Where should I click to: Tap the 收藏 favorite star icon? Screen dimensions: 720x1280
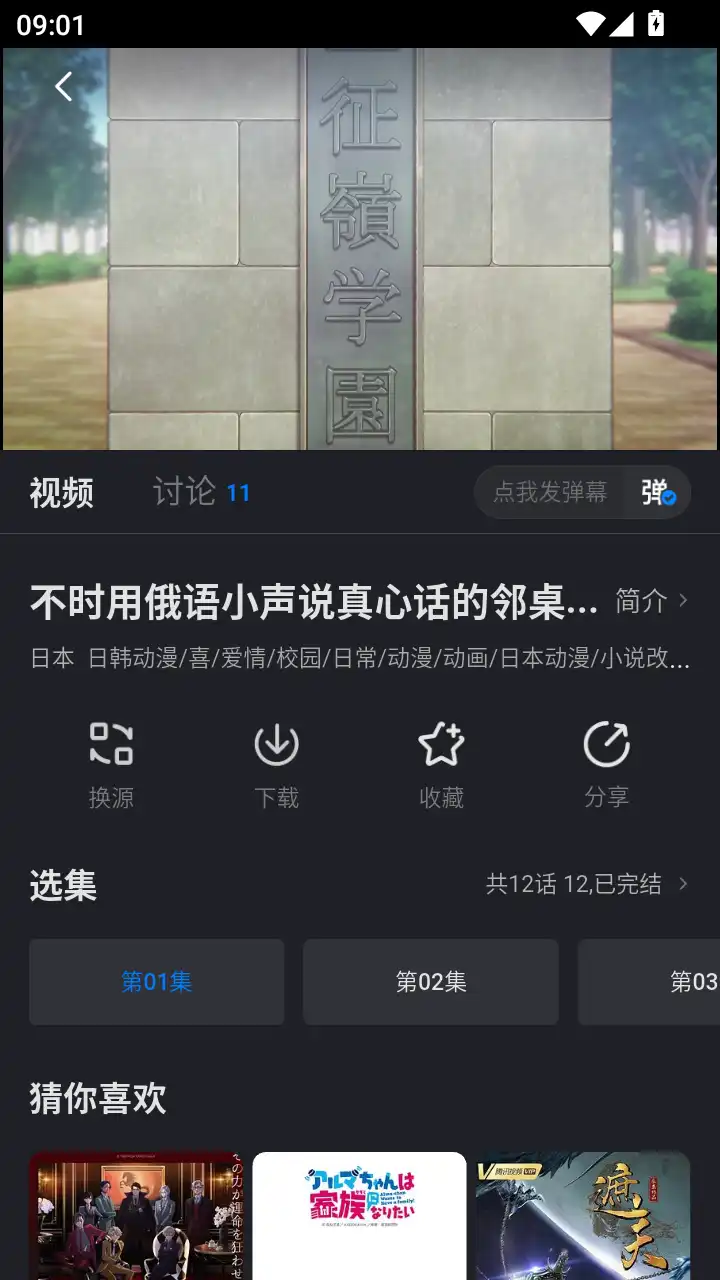click(x=443, y=745)
